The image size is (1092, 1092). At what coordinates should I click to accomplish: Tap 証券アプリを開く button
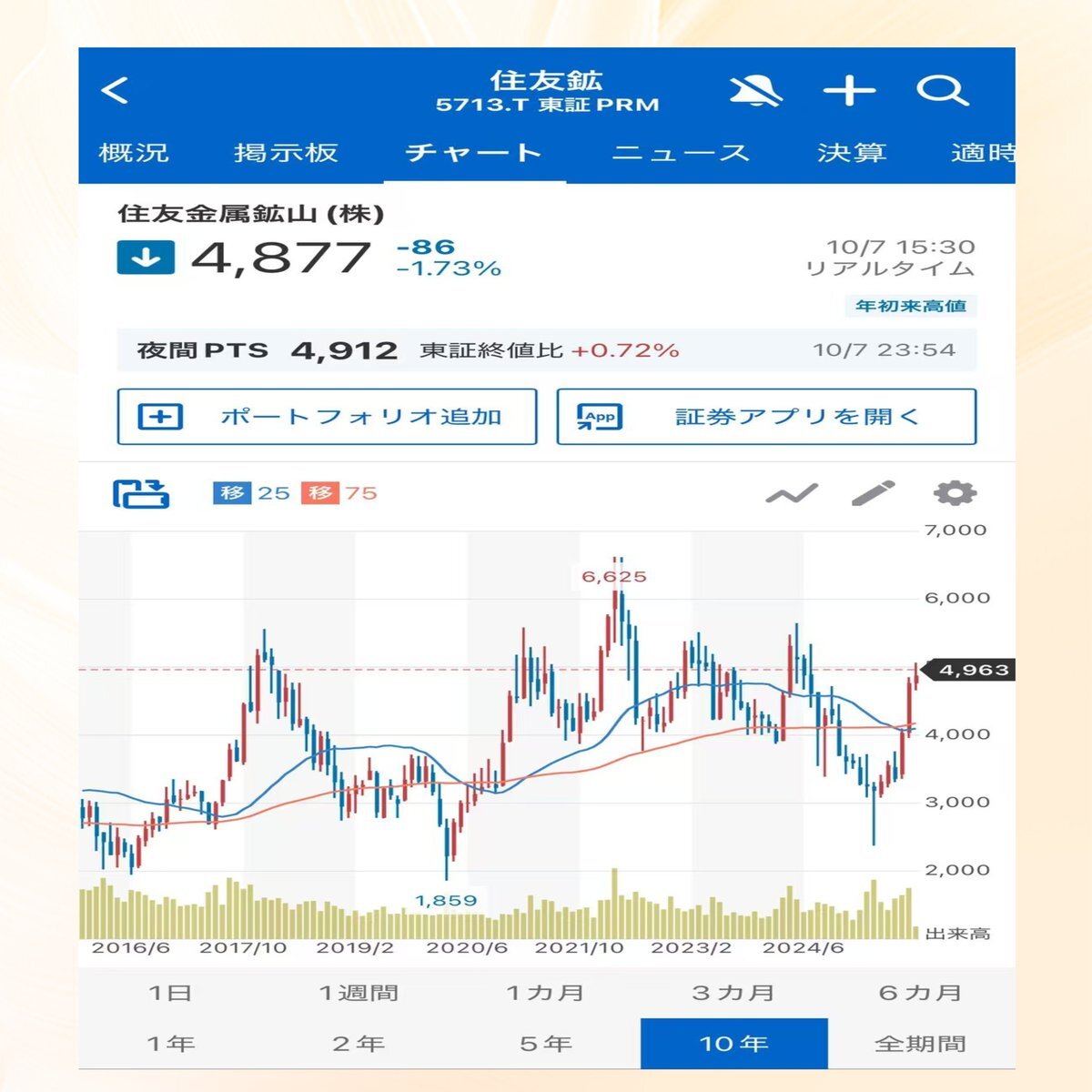766,417
